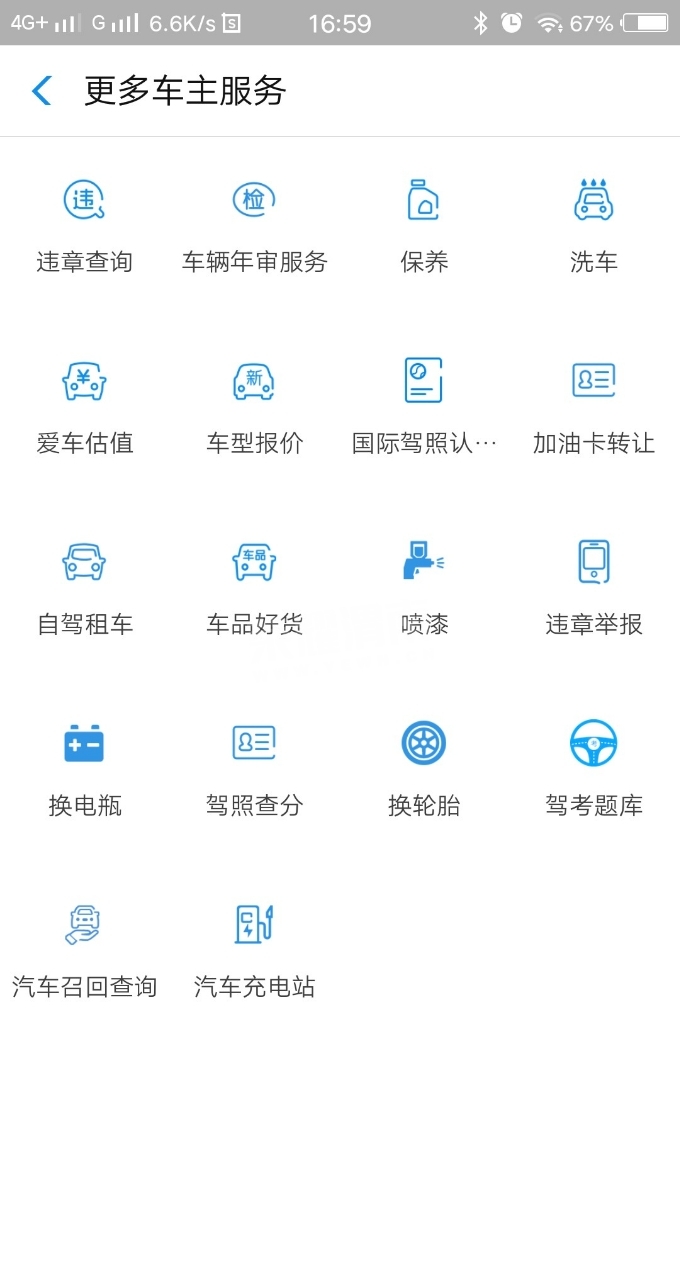Open 驾考题库 exam questions

tap(594, 768)
